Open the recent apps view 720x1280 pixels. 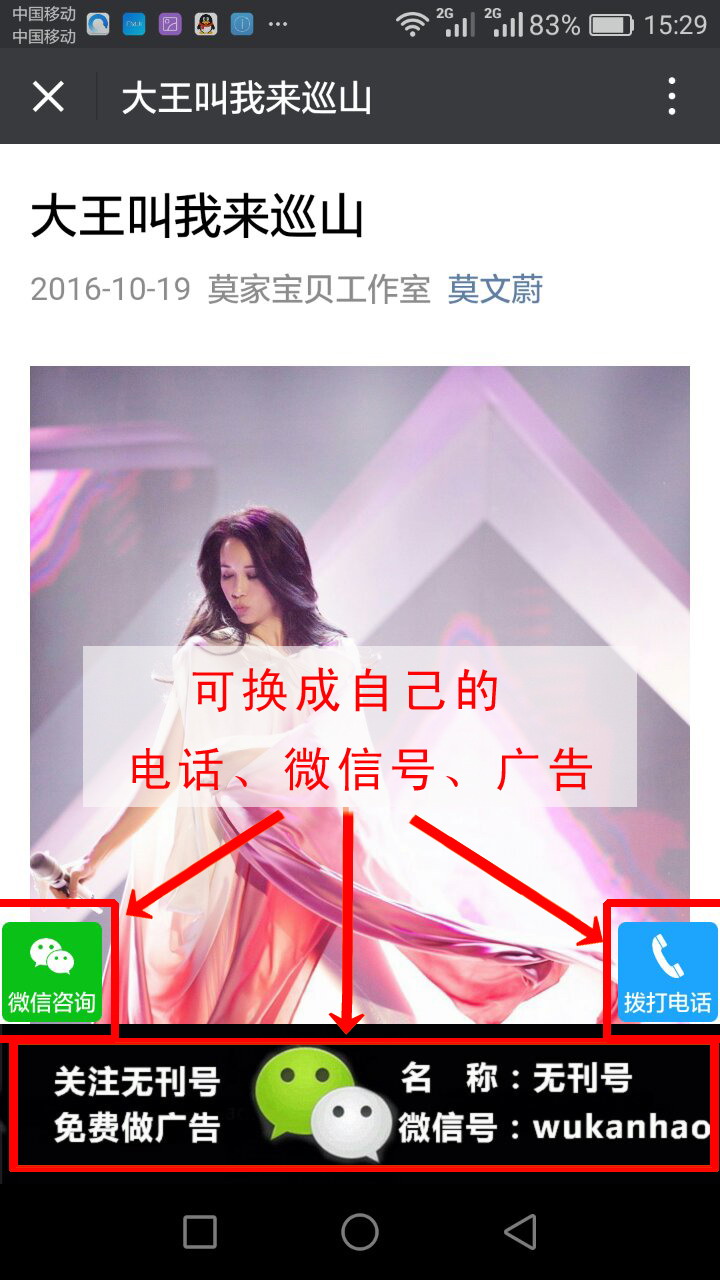(x=200, y=1232)
